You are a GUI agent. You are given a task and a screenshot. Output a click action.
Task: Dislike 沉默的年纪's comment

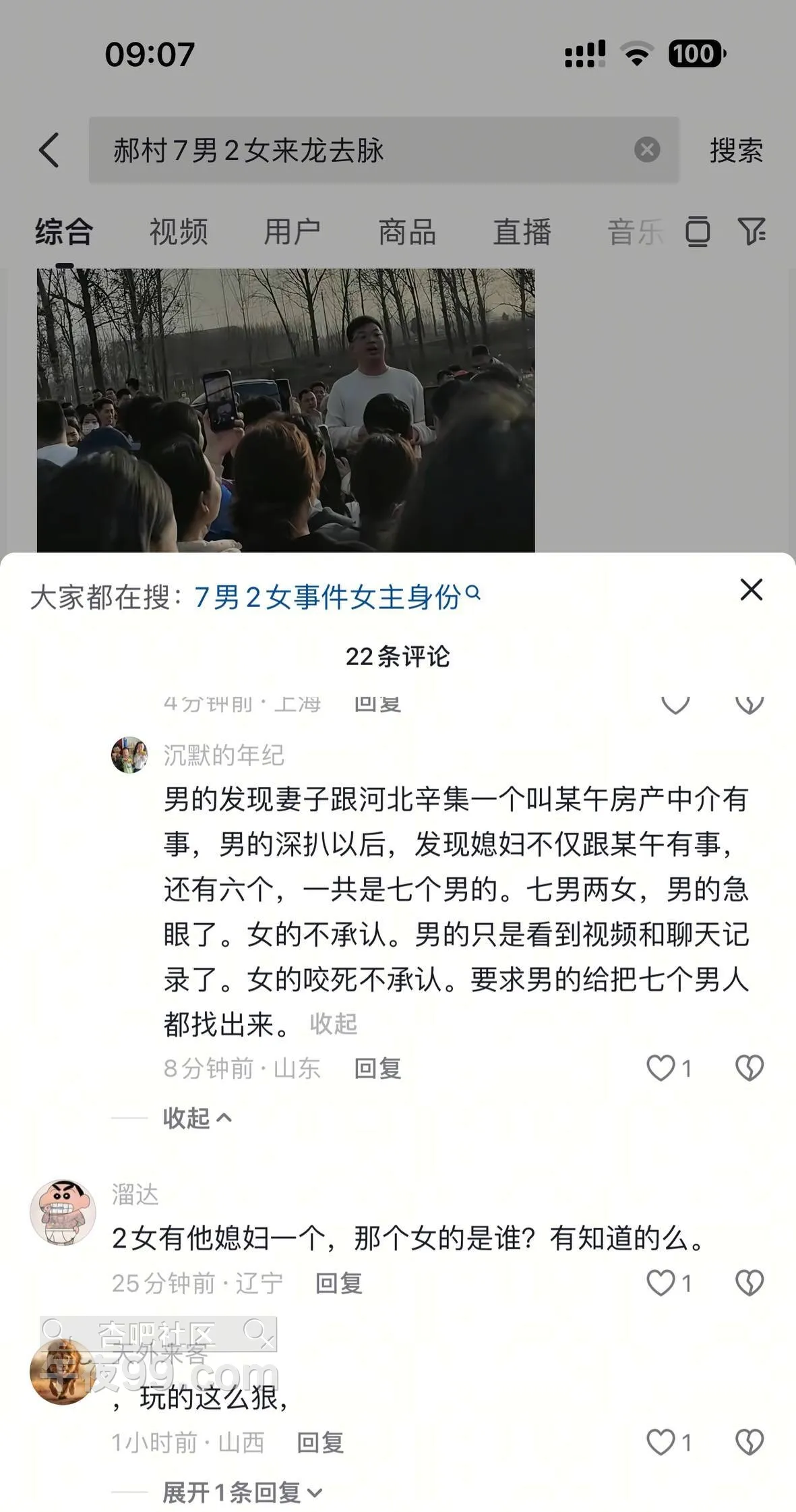(749, 1068)
